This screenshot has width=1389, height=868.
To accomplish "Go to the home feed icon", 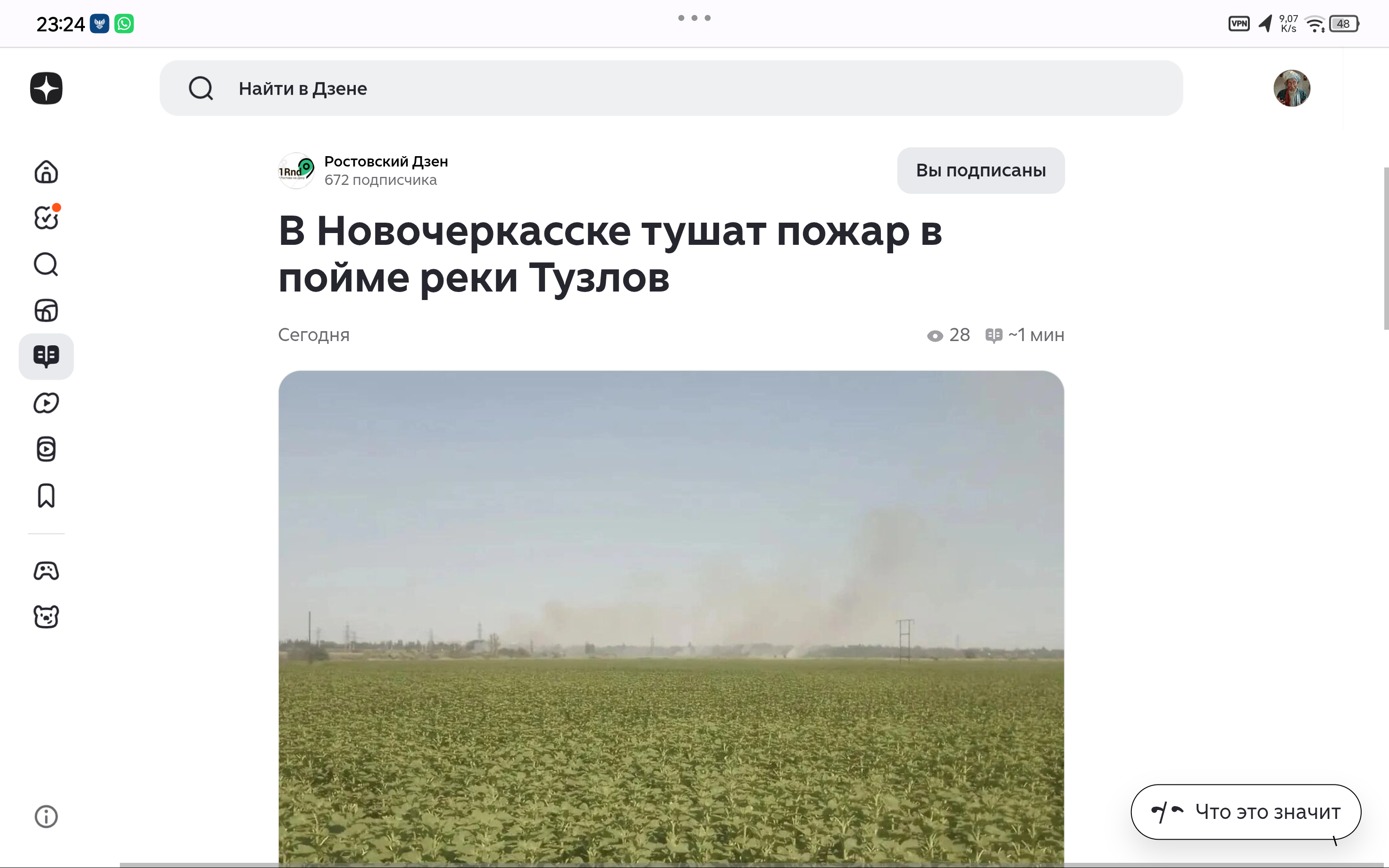I will [x=46, y=172].
